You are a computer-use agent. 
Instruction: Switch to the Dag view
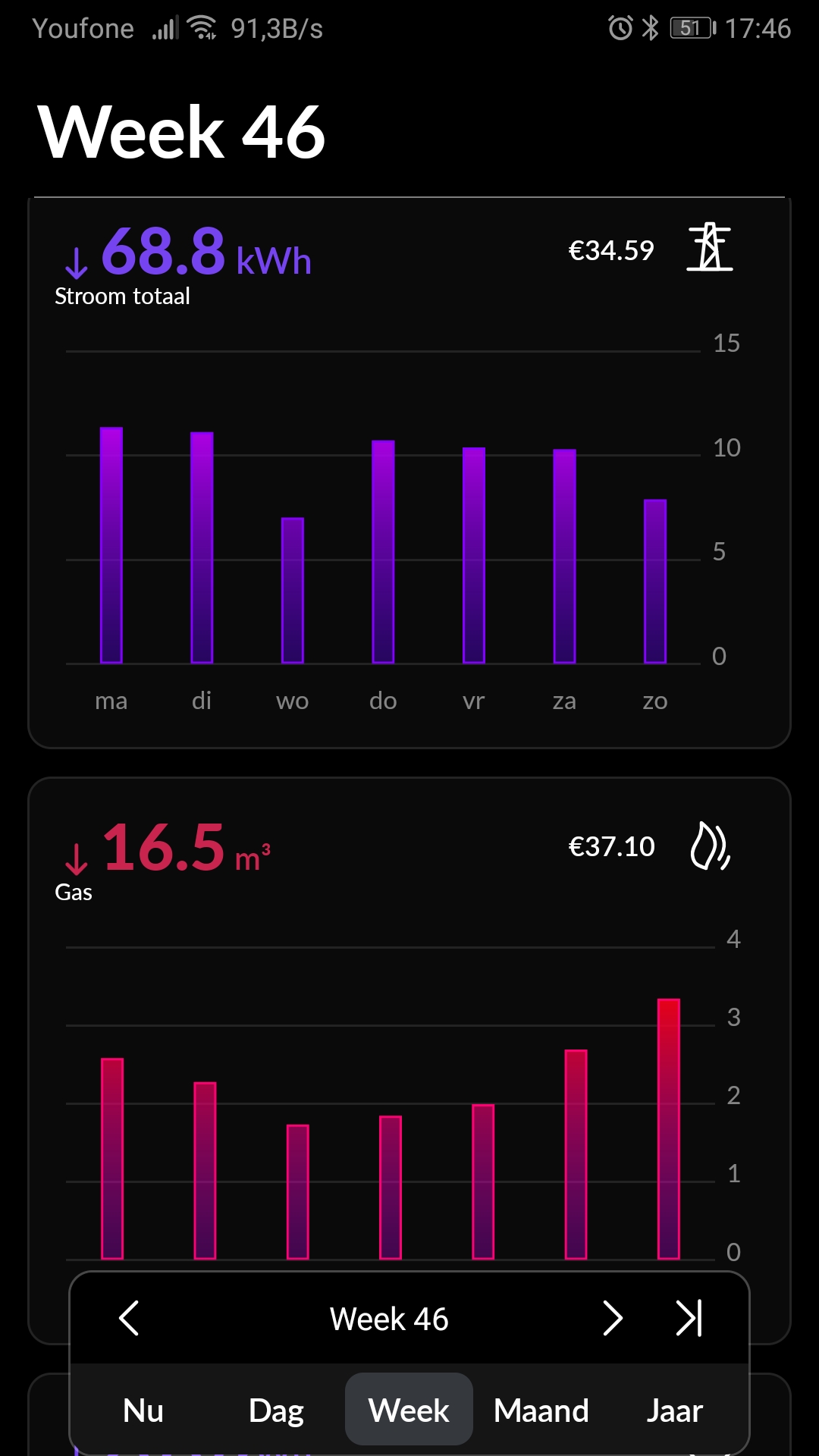click(x=276, y=1410)
